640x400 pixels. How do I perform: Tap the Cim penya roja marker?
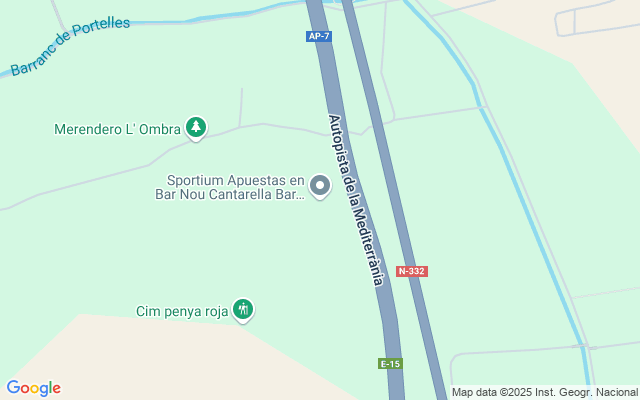click(x=242, y=310)
